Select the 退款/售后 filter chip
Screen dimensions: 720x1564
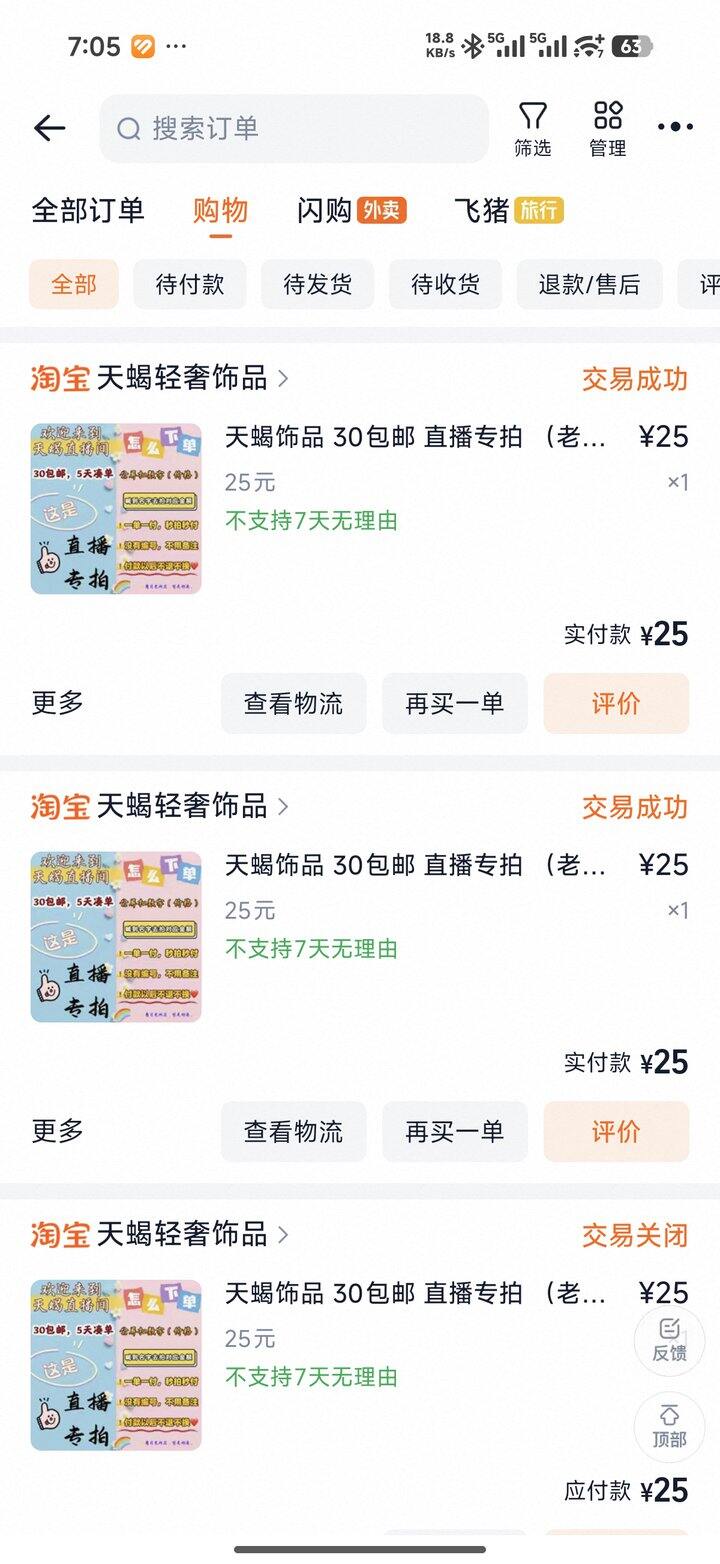click(589, 284)
